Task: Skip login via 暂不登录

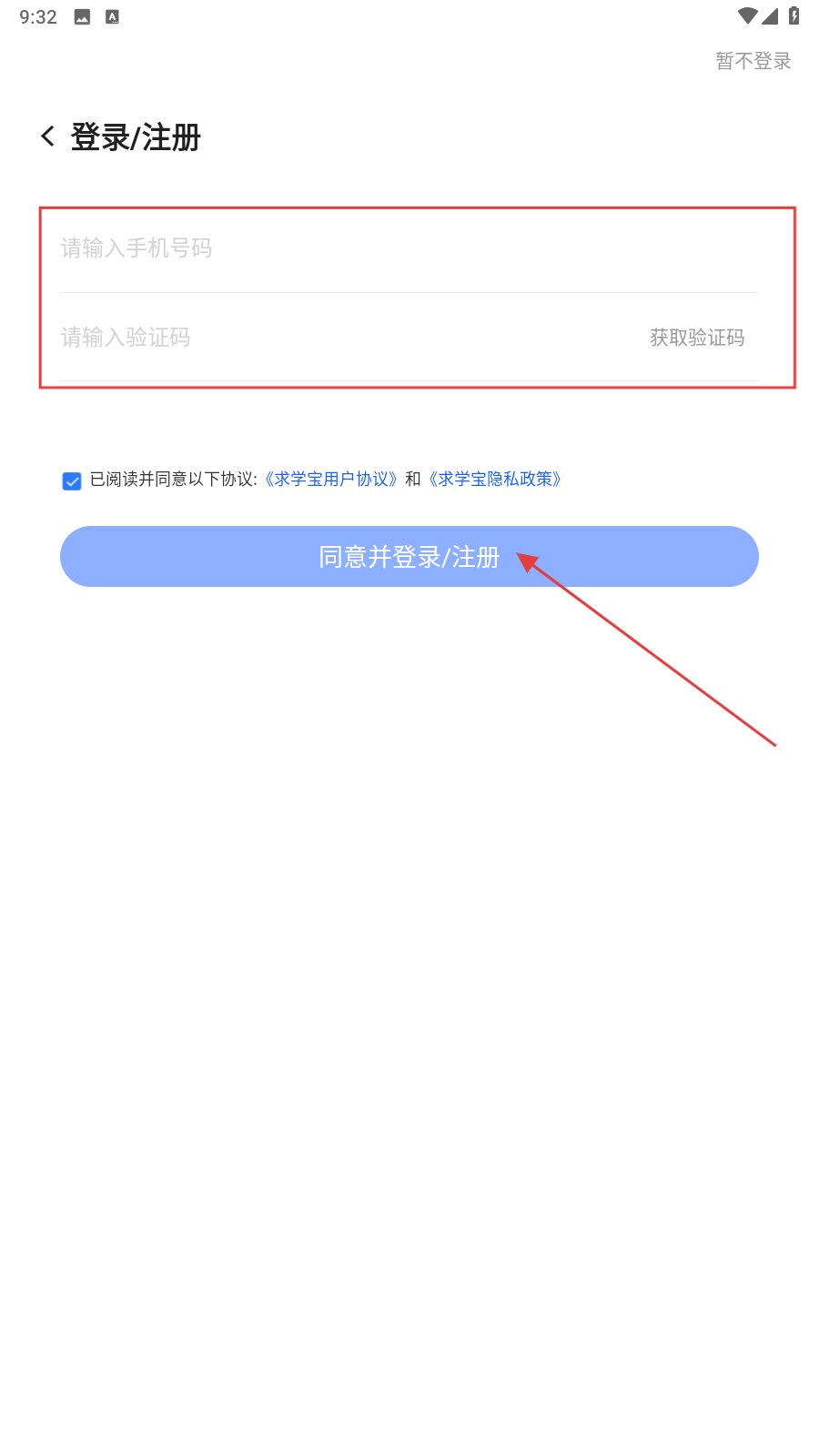Action: point(753,61)
